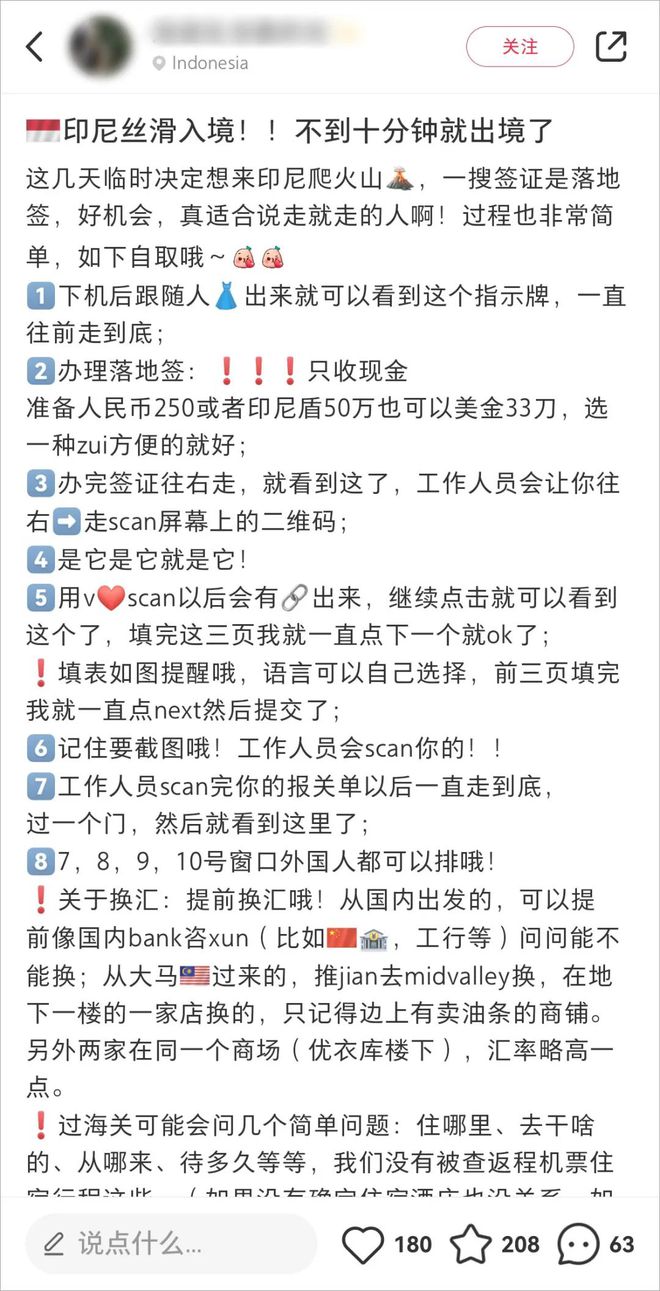Follow the author with 关注 button
660x1291 pixels.
coord(520,46)
